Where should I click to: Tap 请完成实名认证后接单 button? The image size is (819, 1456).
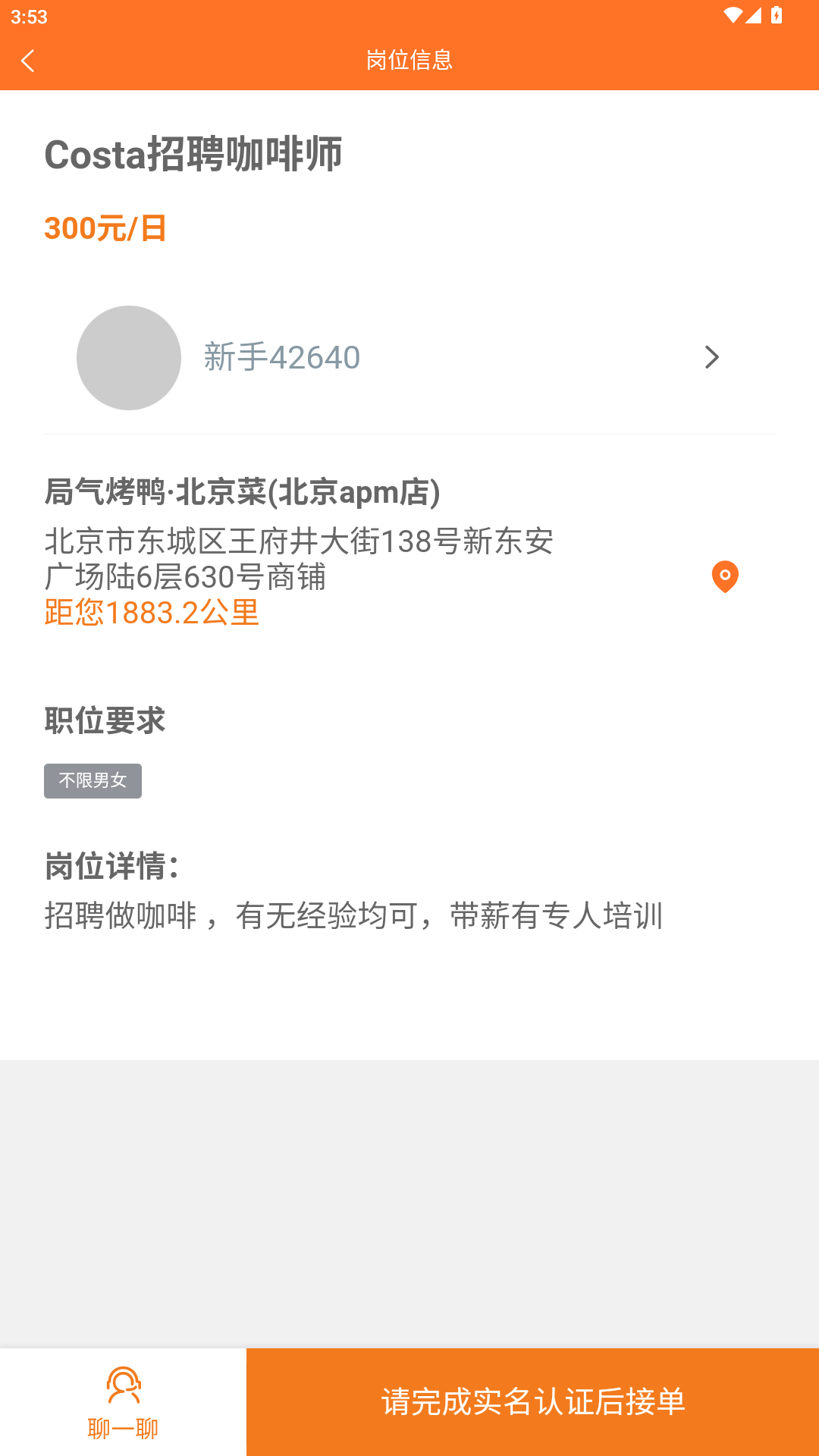tap(532, 1402)
